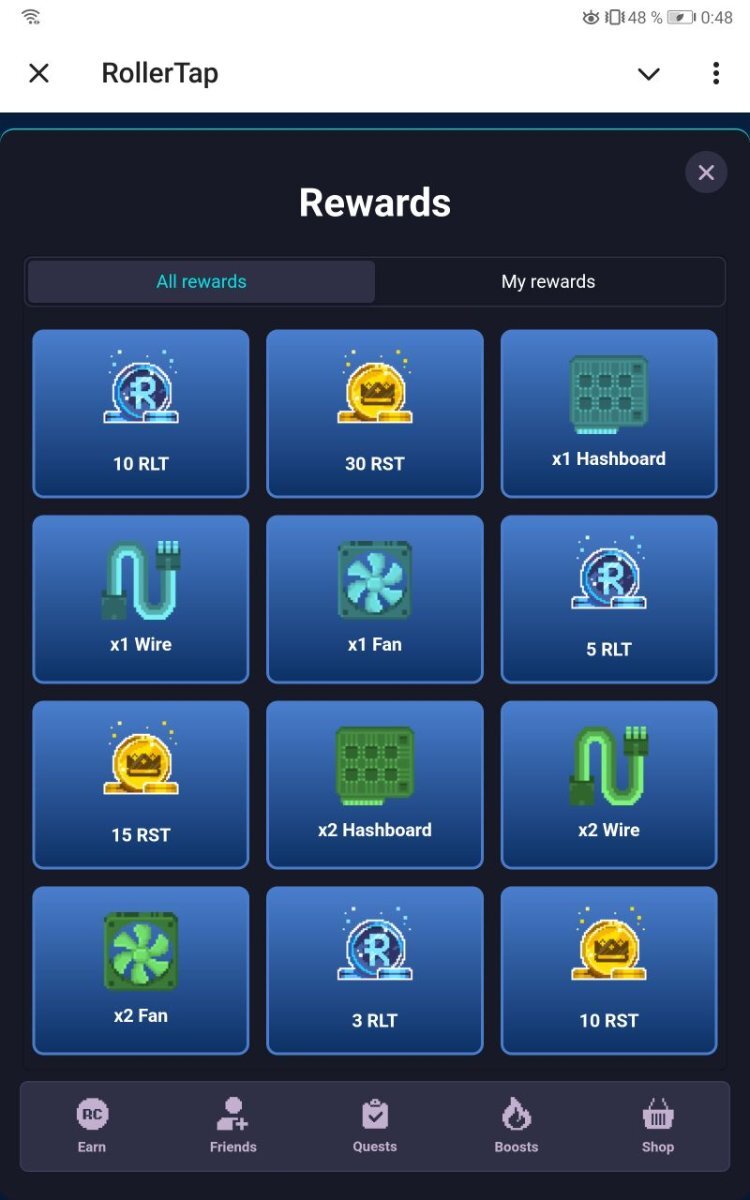Switch to the Quests tab

375,1126
